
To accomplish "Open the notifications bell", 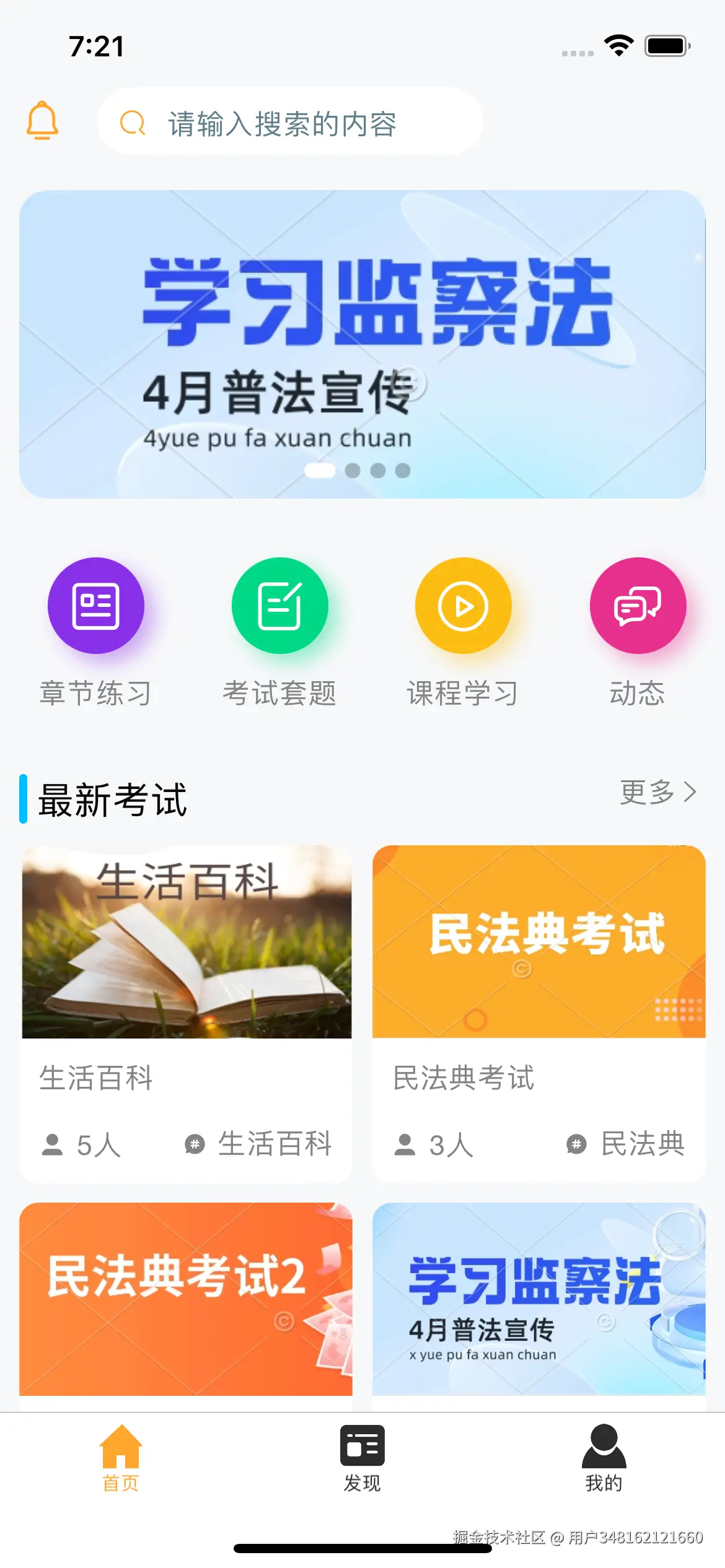I will tap(42, 120).
